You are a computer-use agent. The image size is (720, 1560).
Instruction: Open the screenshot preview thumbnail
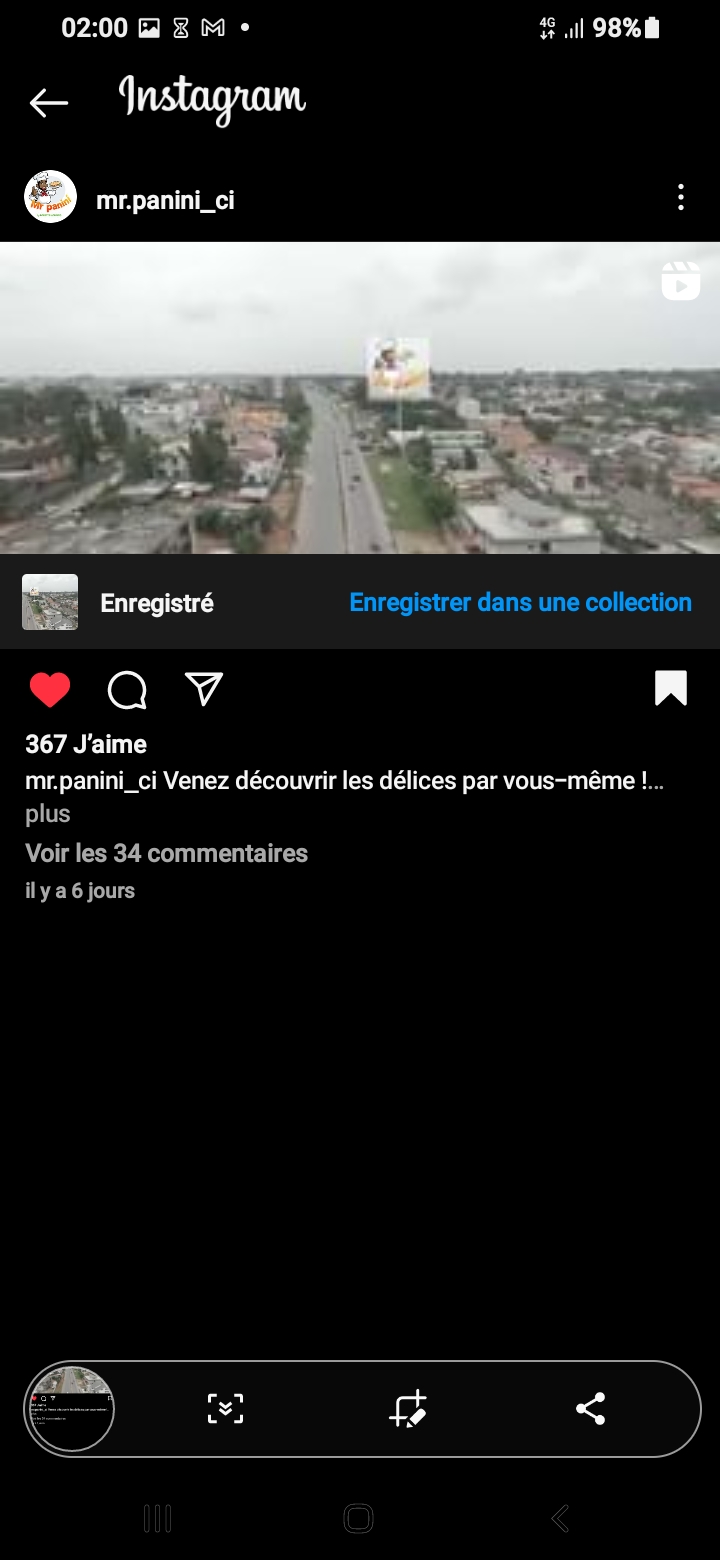coord(70,1409)
